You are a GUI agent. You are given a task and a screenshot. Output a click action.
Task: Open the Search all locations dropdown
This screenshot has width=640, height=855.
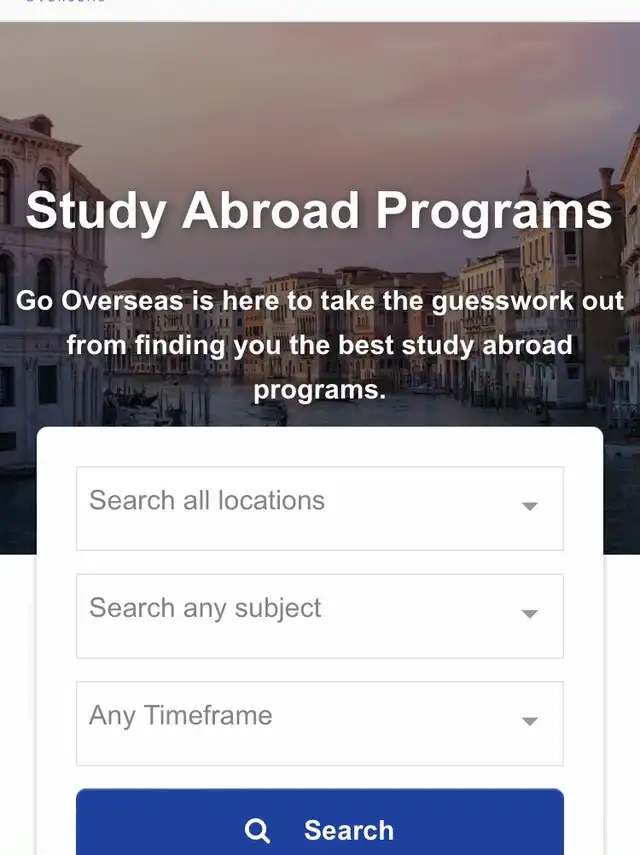(x=319, y=507)
